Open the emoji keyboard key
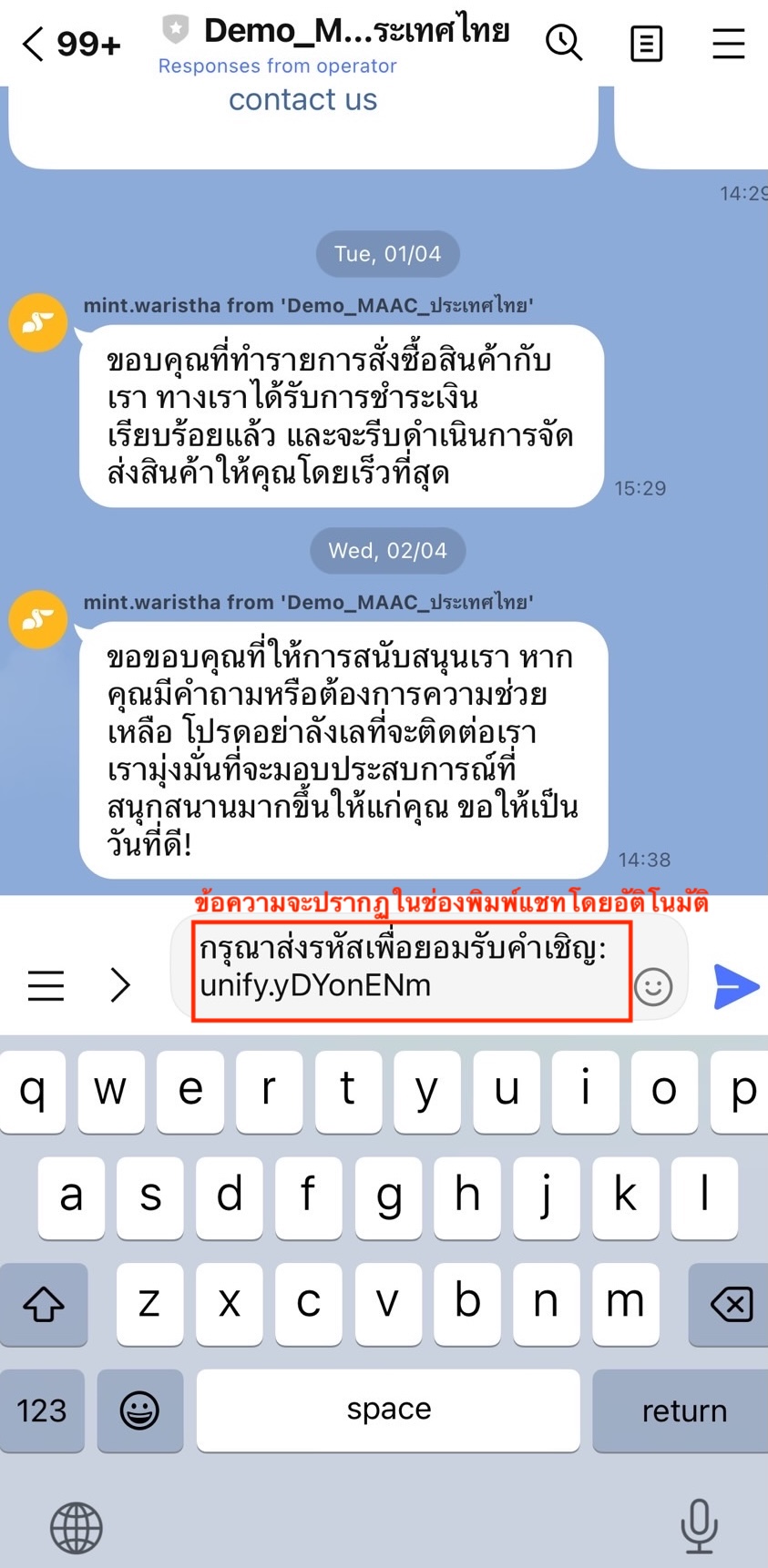 click(x=139, y=1410)
